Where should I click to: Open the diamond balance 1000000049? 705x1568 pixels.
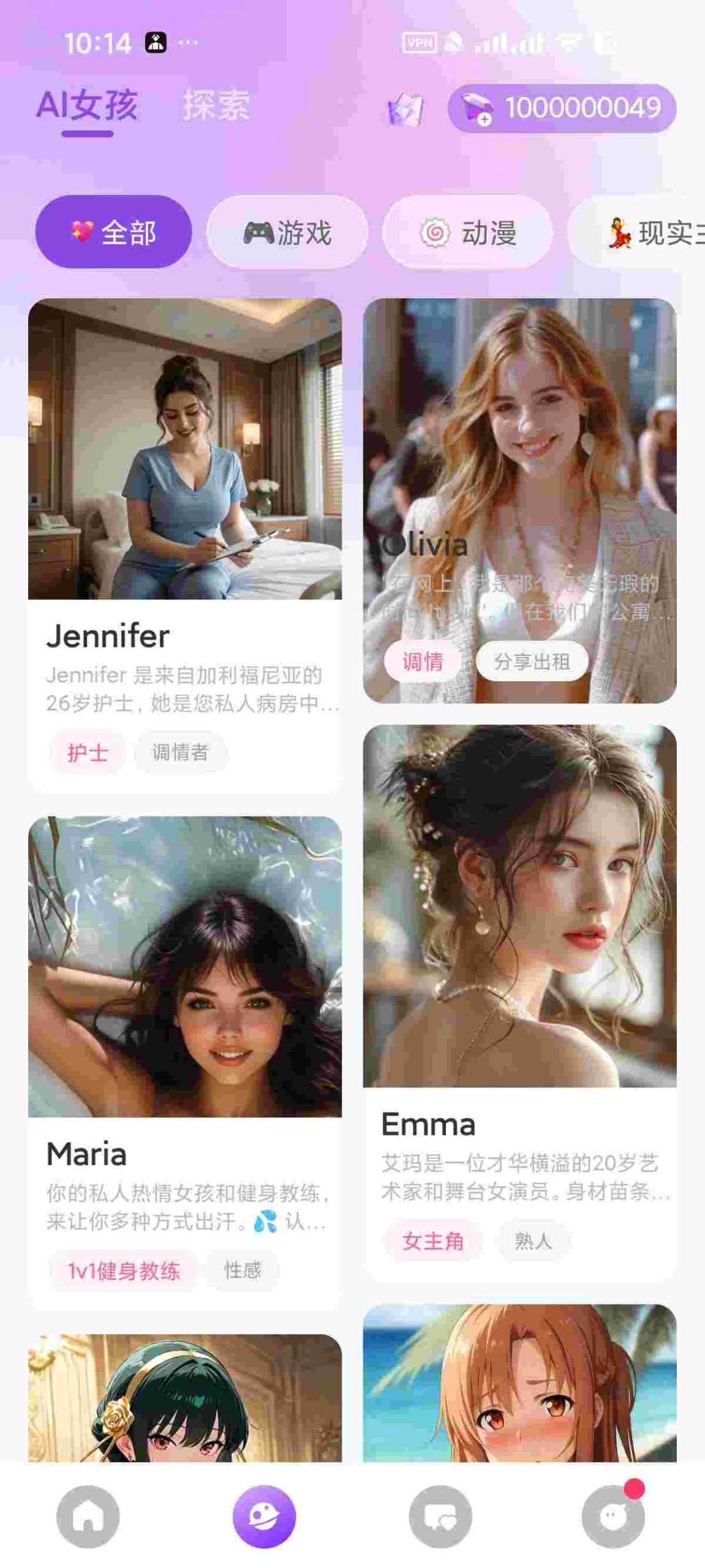562,108
